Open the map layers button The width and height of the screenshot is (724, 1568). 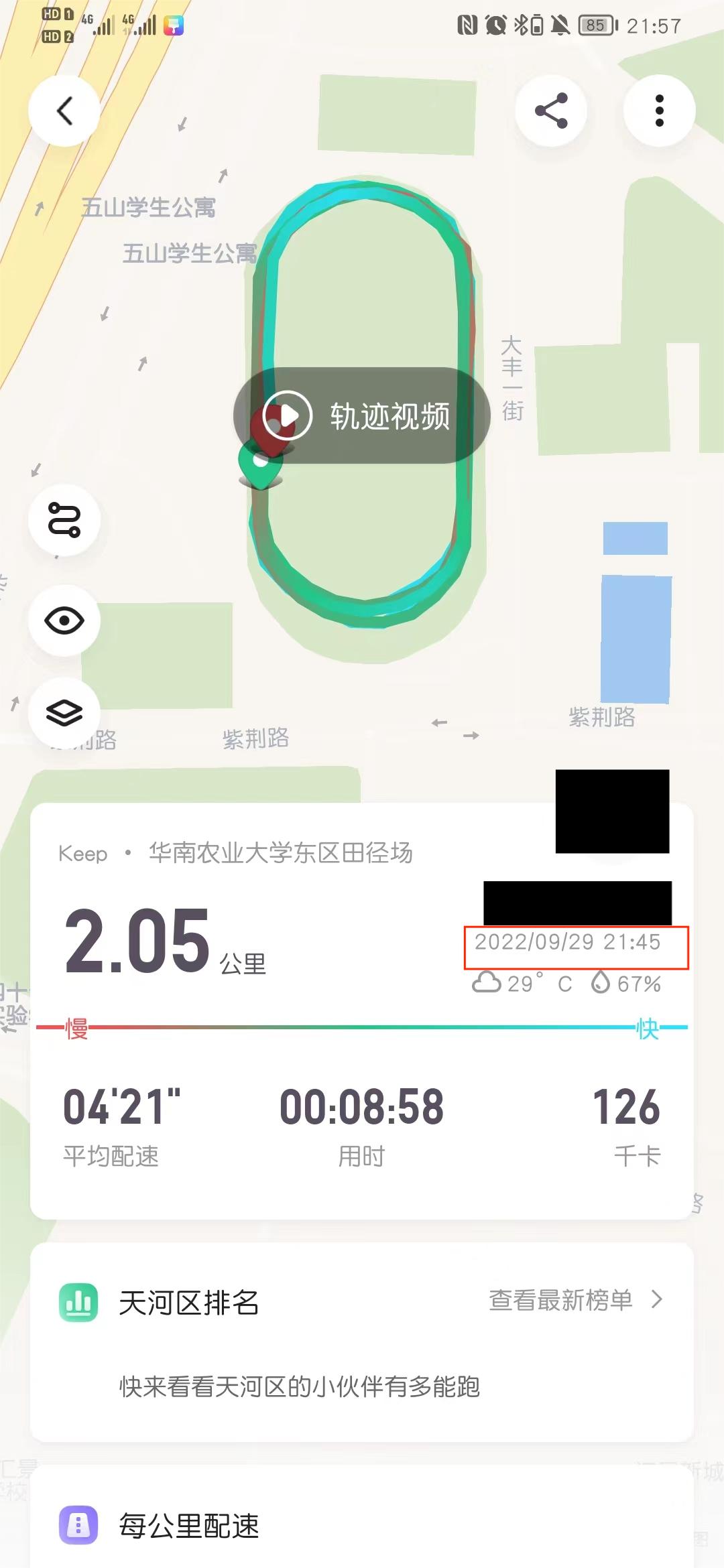point(64,712)
